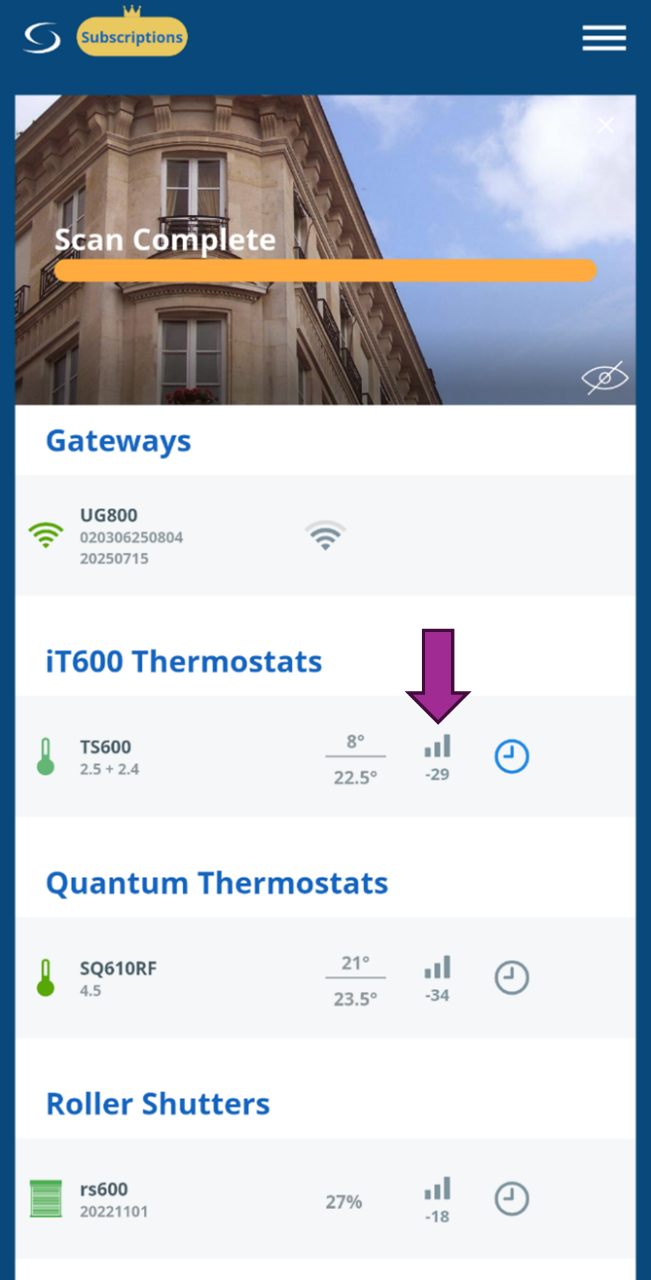Open the Subscriptions button

click(x=132, y=37)
